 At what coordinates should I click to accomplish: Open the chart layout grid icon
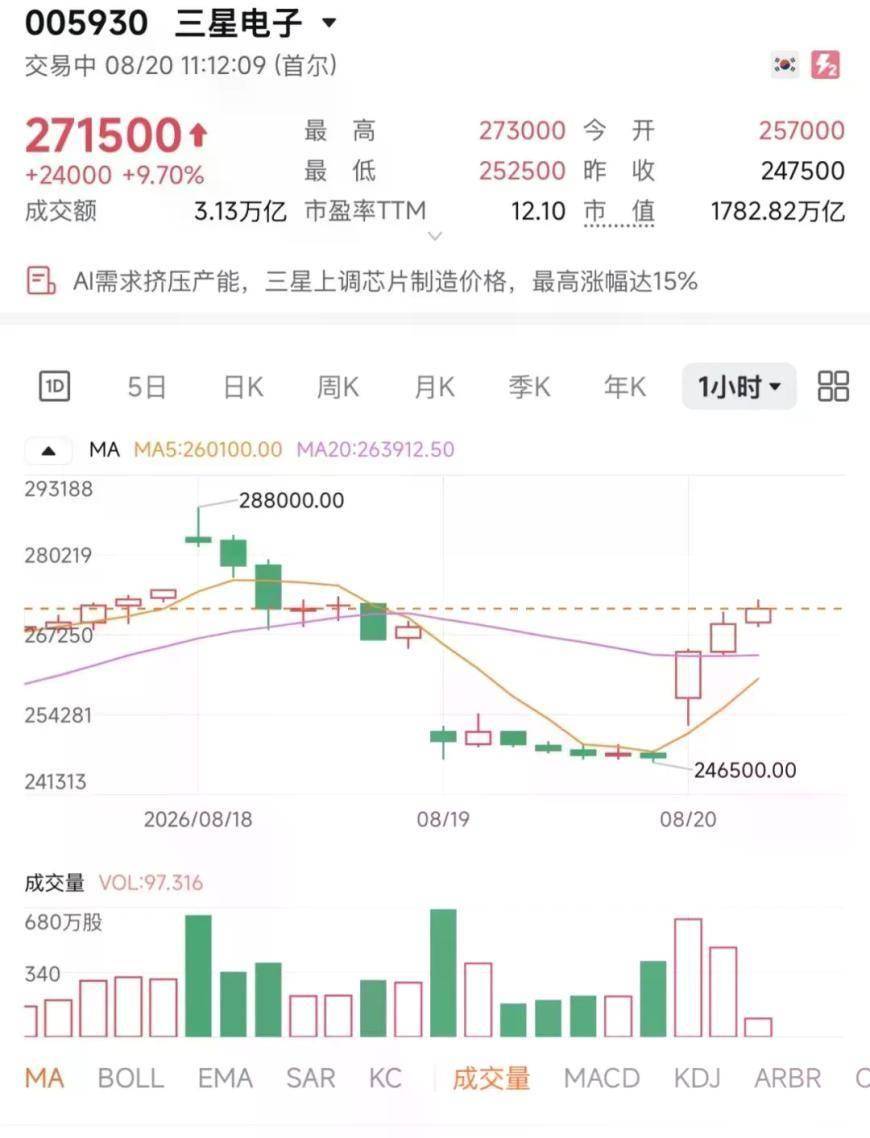[833, 386]
